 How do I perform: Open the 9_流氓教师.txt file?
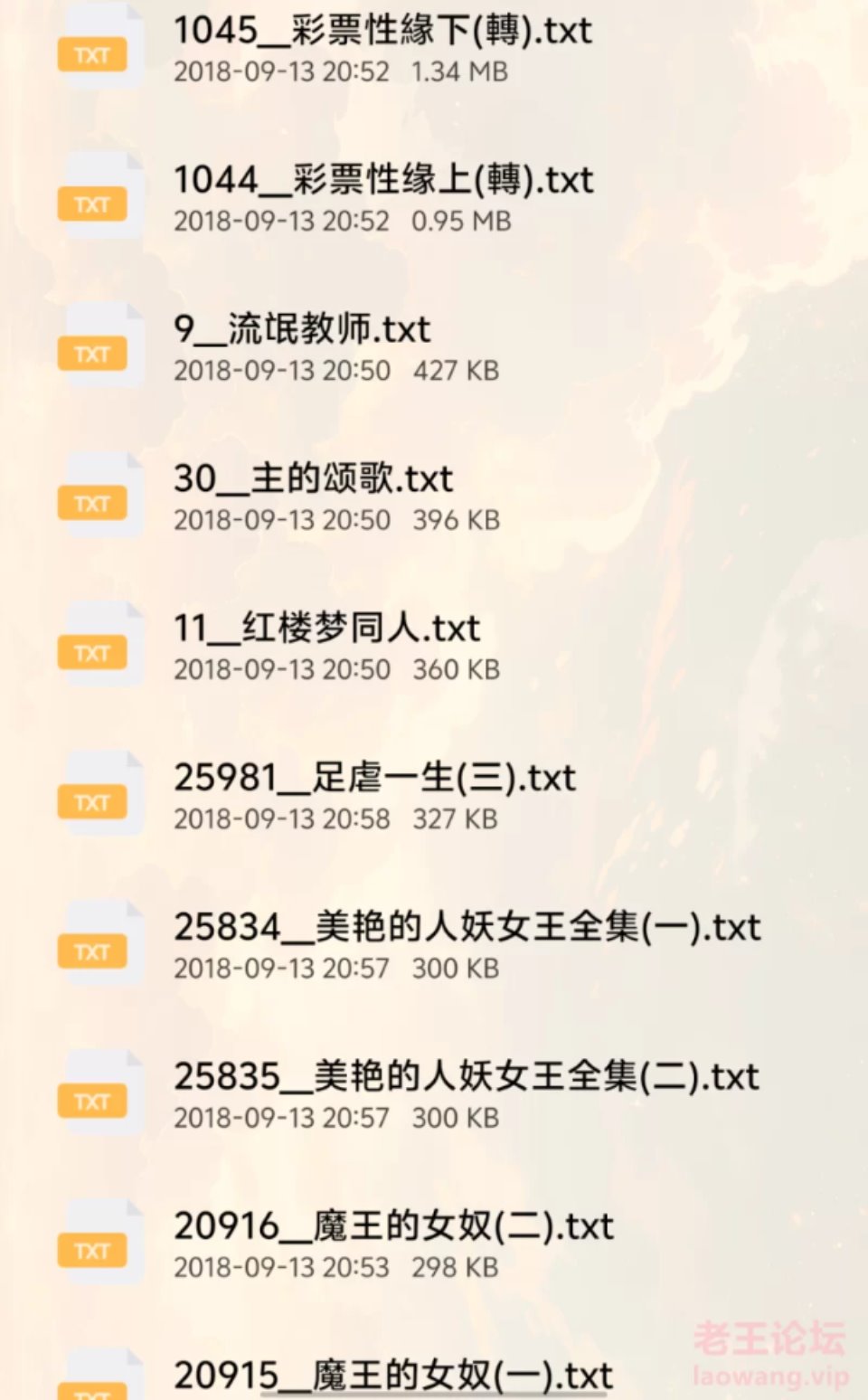pyautogui.click(x=302, y=330)
